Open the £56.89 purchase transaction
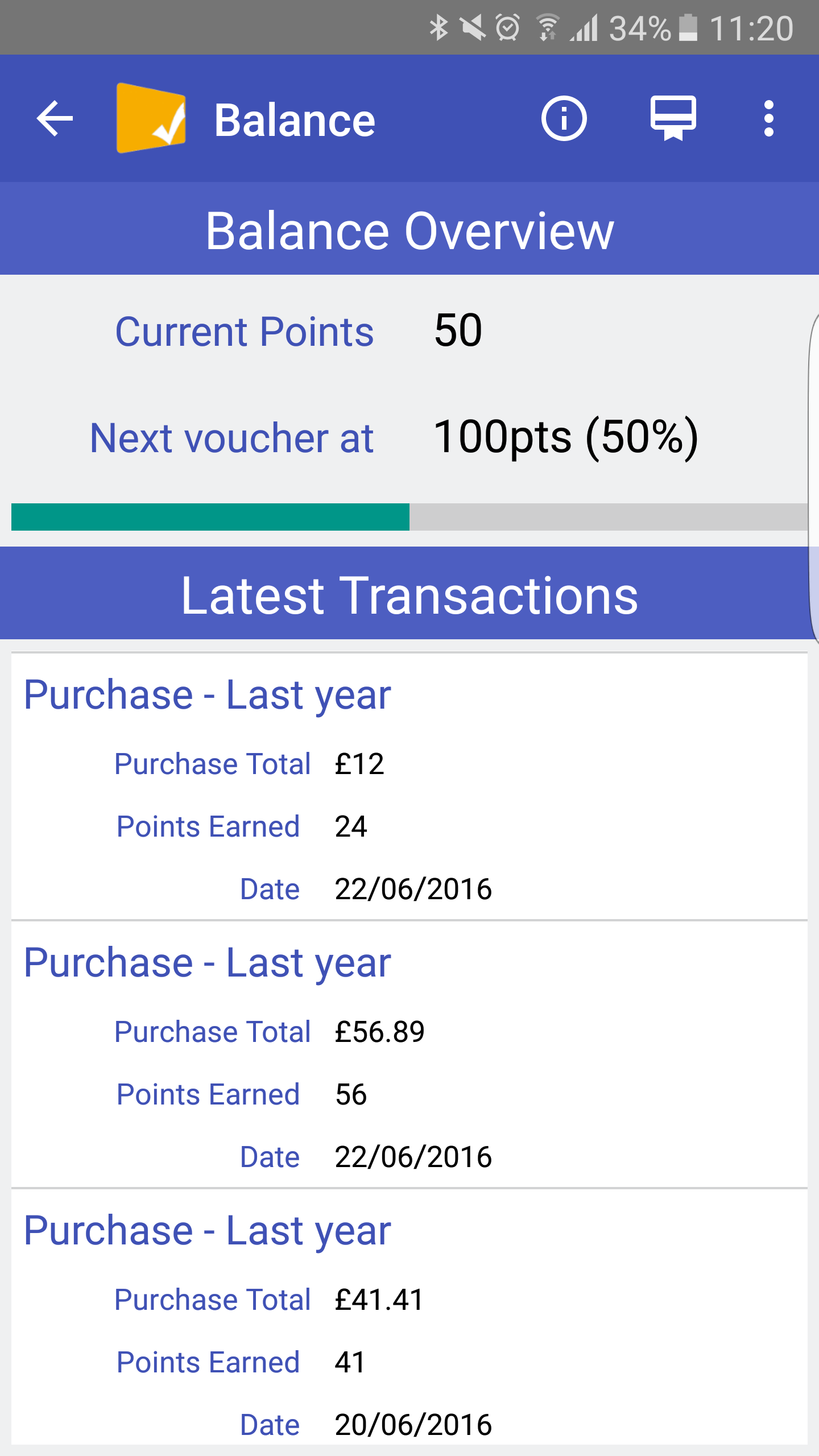The width and height of the screenshot is (819, 1456). tap(409, 1054)
